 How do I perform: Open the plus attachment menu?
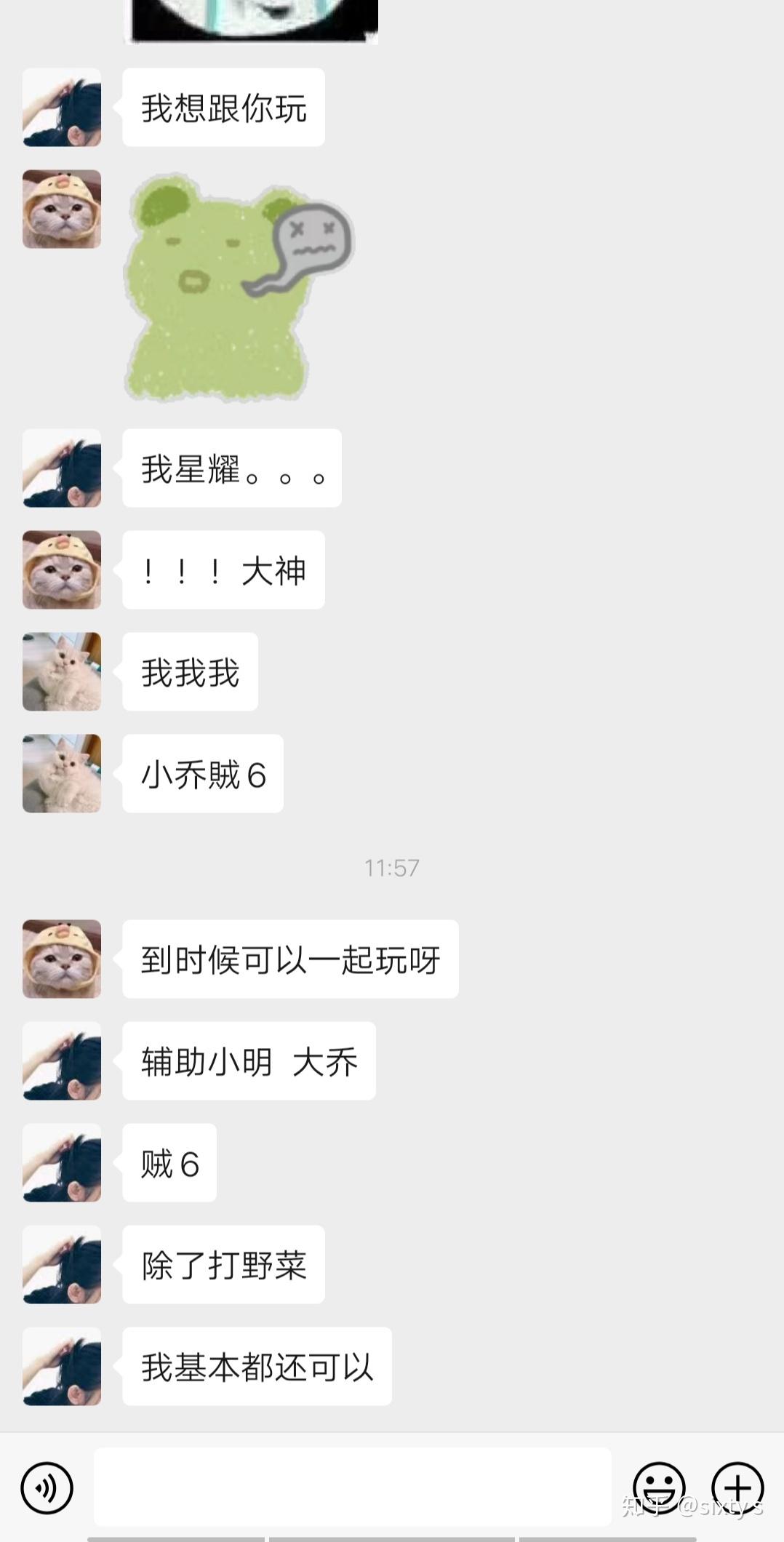pyautogui.click(x=737, y=1487)
